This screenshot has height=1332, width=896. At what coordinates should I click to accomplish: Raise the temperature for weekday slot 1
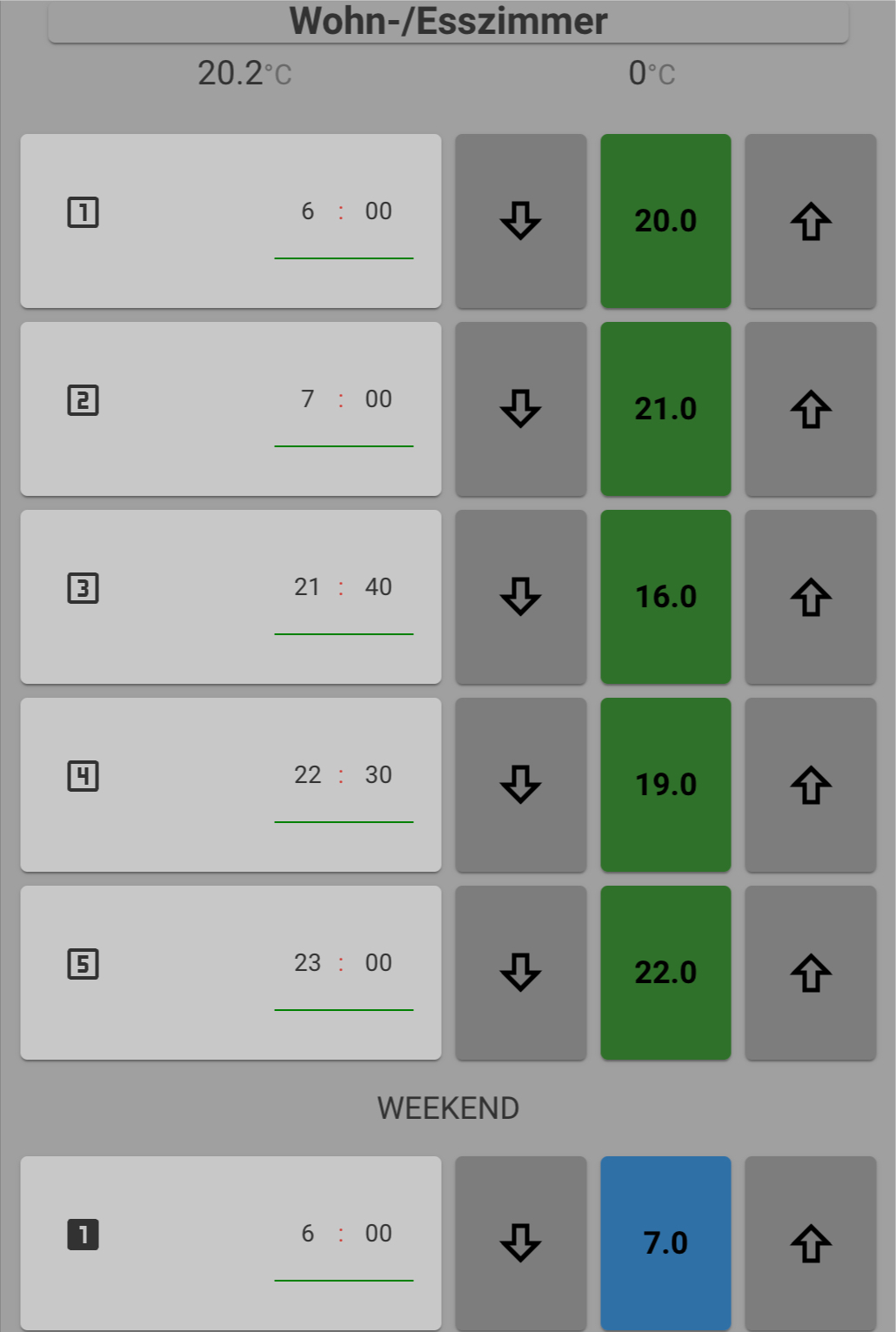810,221
